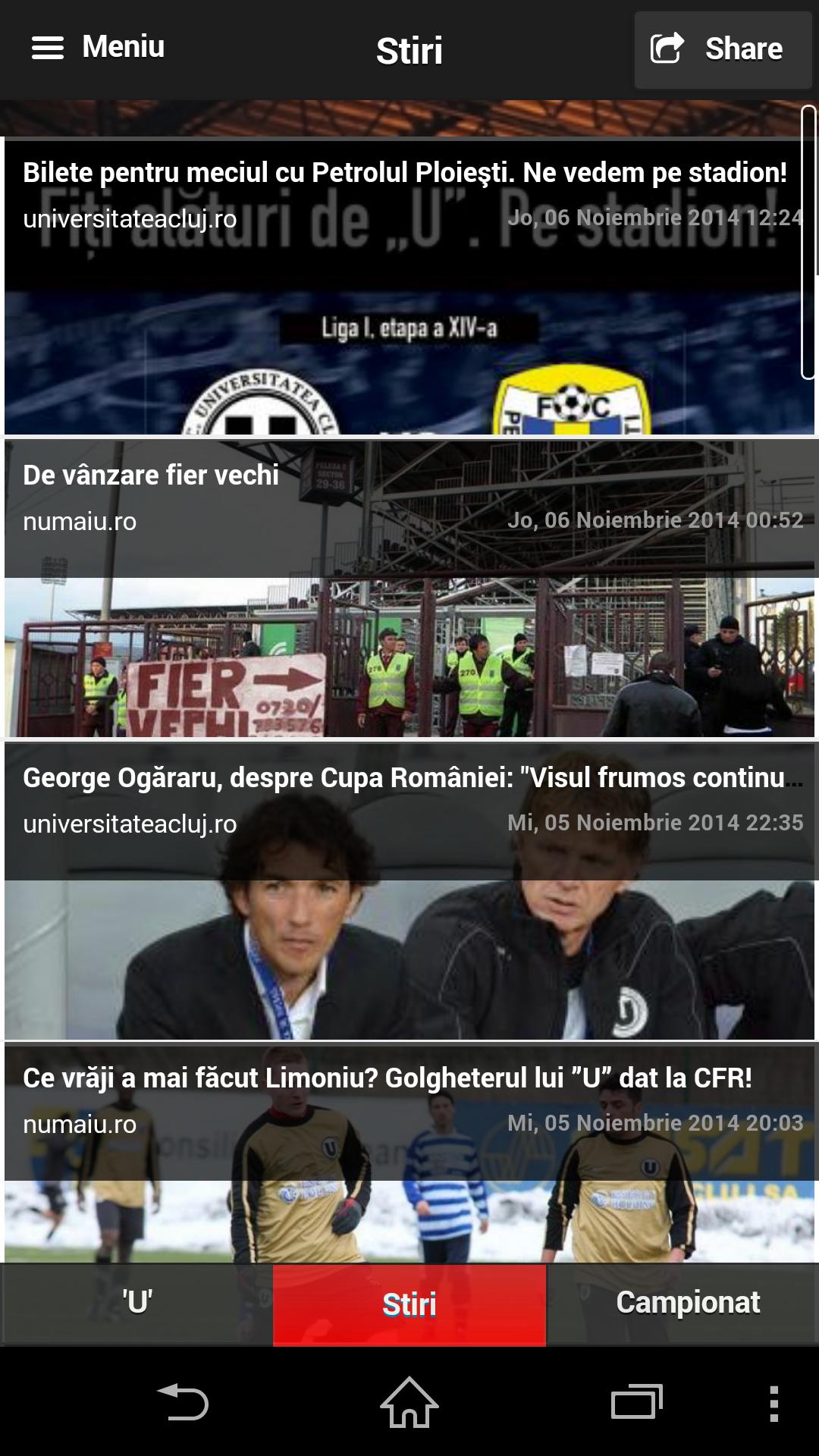Open the hamburger Meniu icon
This screenshot has width=819, height=1456.
pyautogui.click(x=49, y=47)
